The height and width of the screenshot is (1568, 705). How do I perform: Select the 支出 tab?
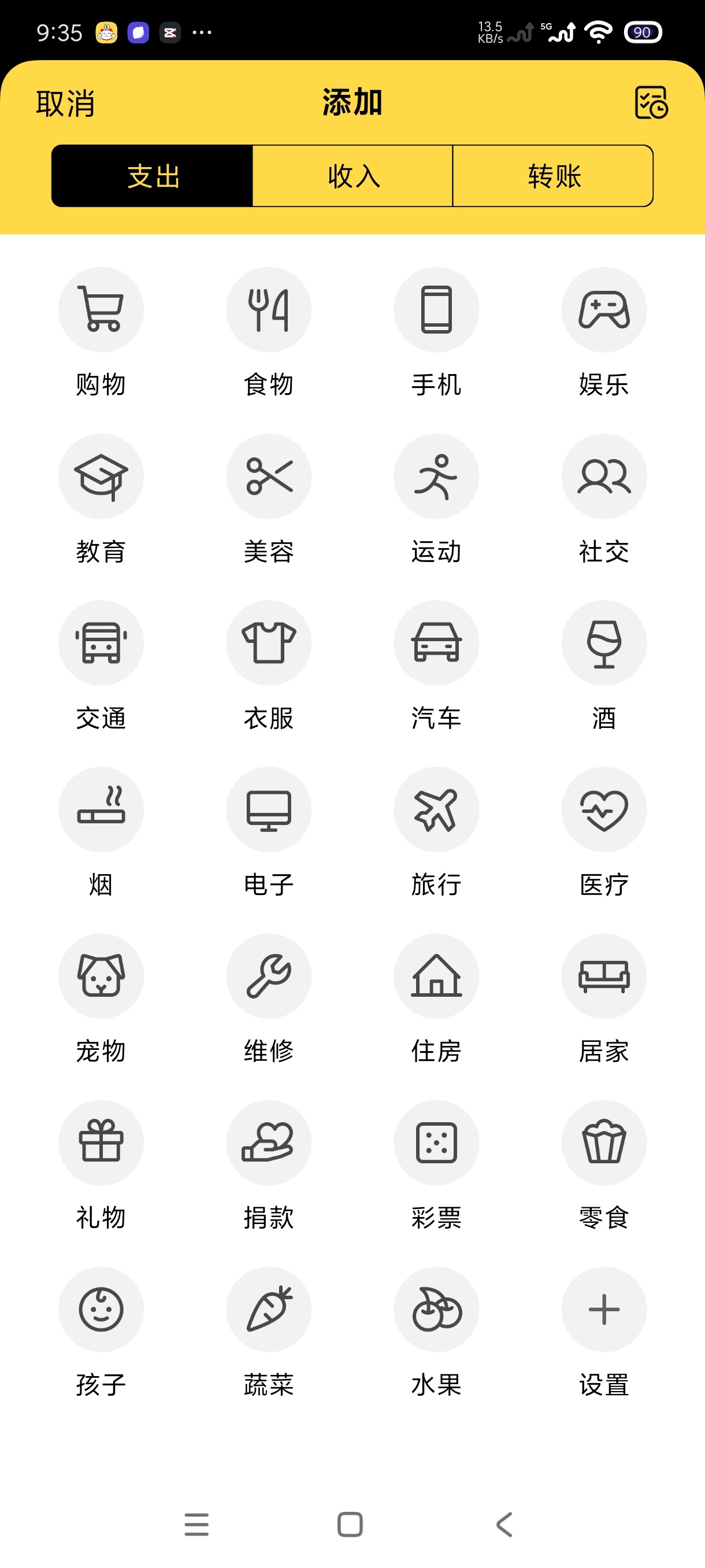point(153,176)
